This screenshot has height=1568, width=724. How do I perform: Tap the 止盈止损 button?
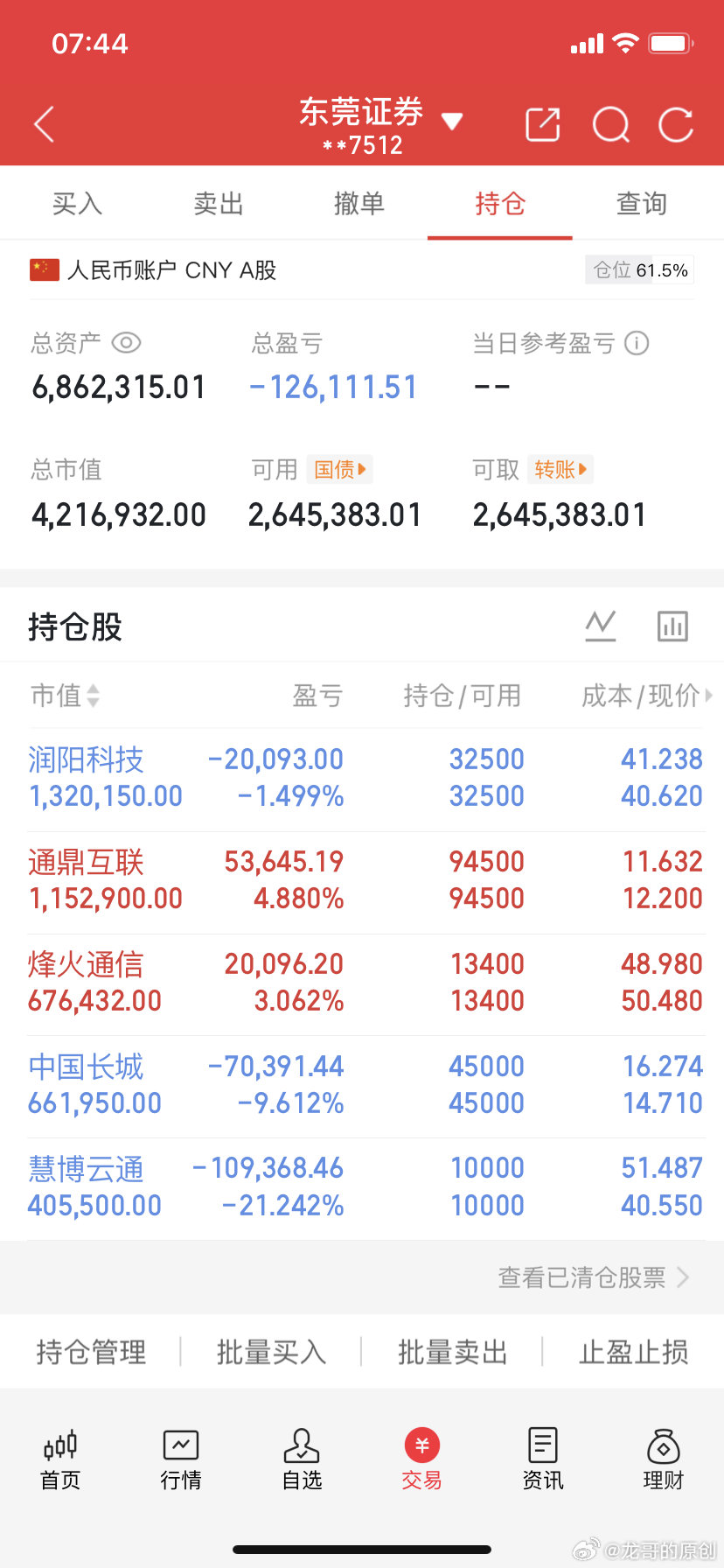coord(633,1351)
